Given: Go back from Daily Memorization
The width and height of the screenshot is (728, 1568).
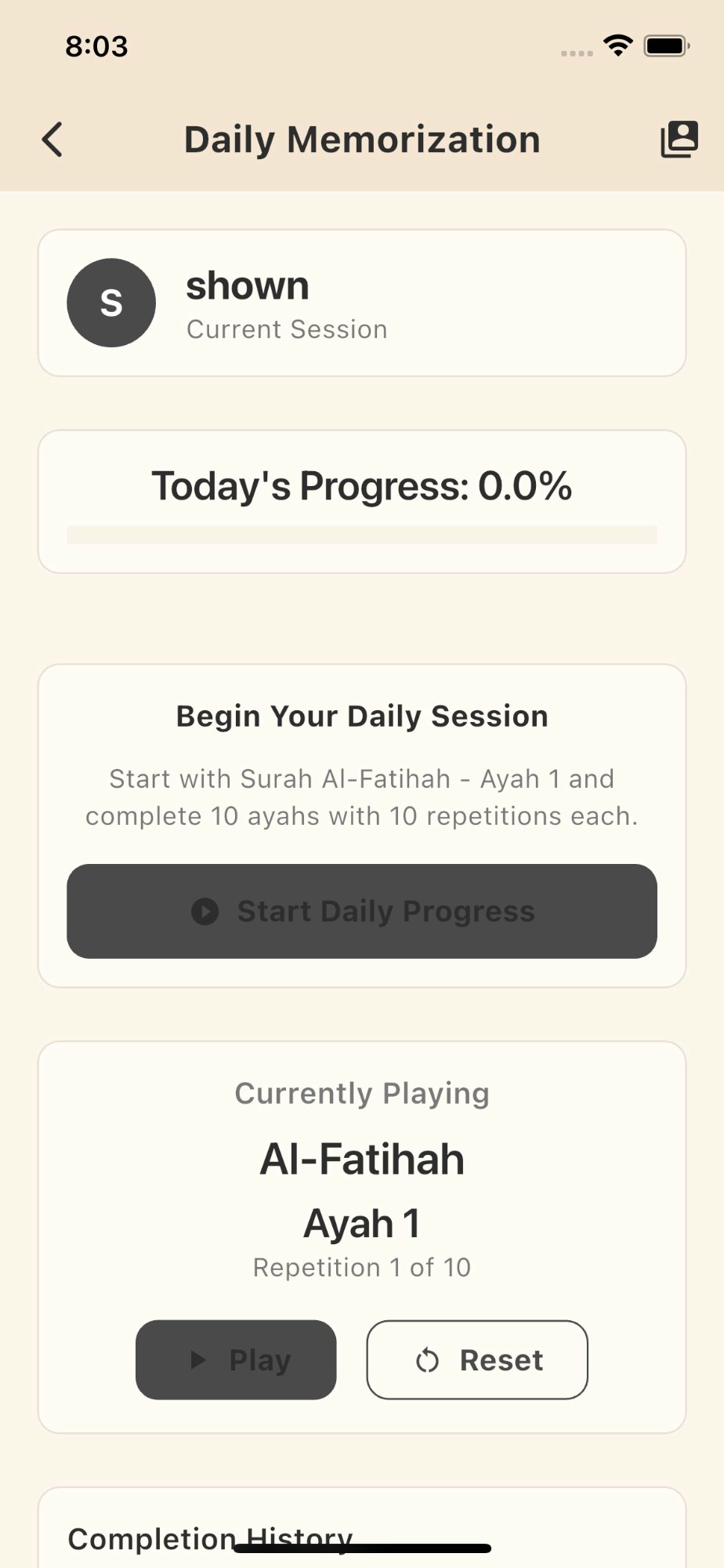Looking at the screenshot, I should (52, 140).
